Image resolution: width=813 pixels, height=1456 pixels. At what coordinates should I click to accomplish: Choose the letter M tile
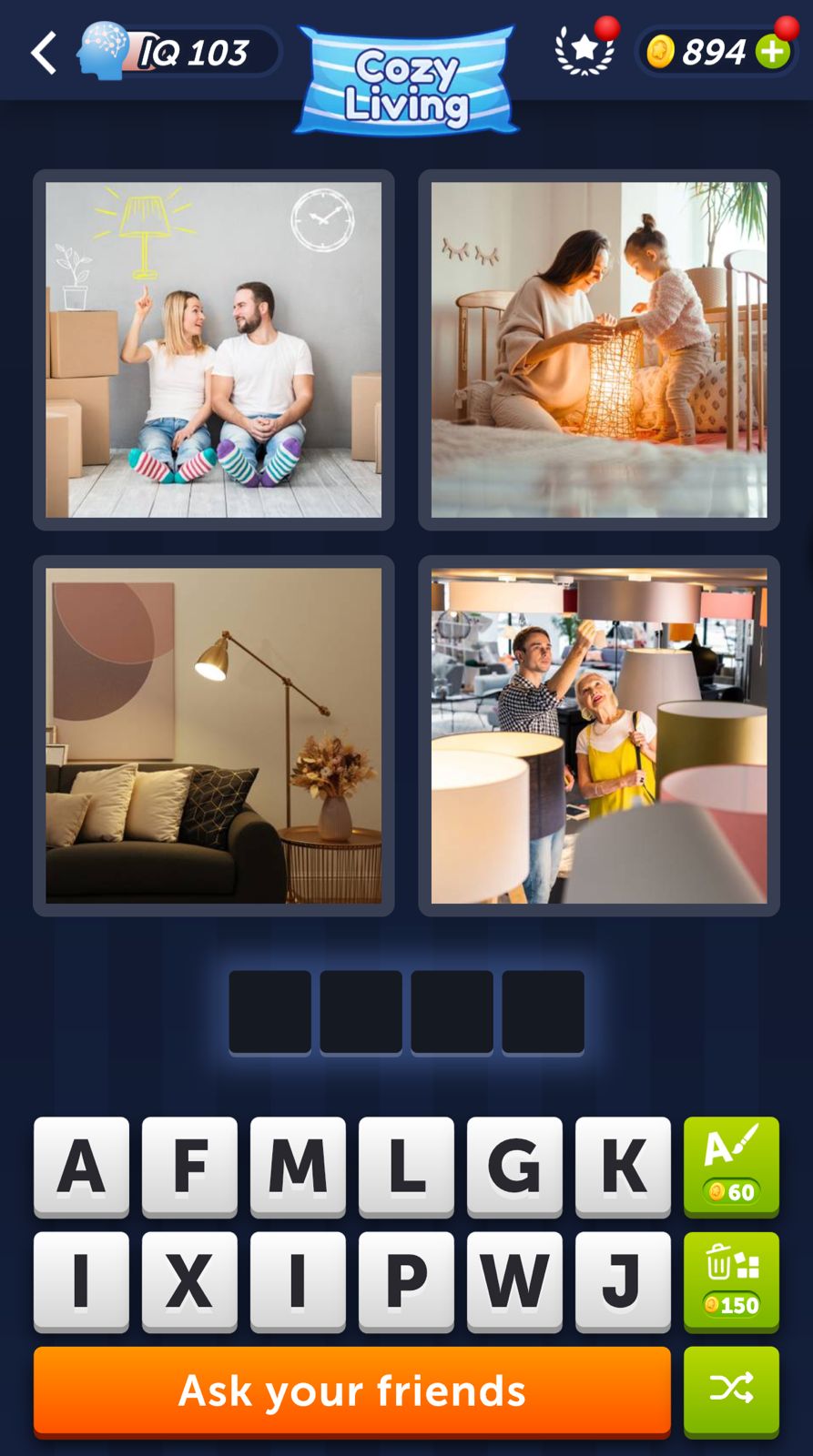298,1166
